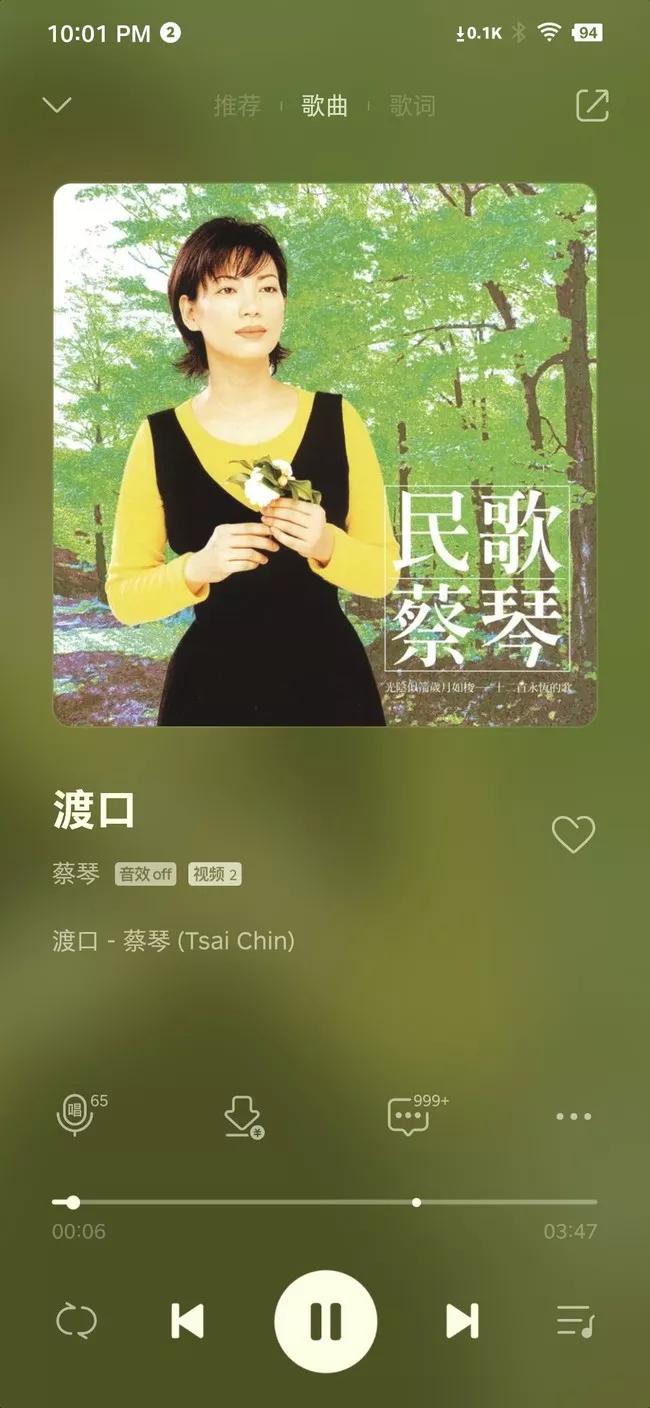Screen dimensions: 650x1408
Task: Share this song
Action: click(x=591, y=106)
